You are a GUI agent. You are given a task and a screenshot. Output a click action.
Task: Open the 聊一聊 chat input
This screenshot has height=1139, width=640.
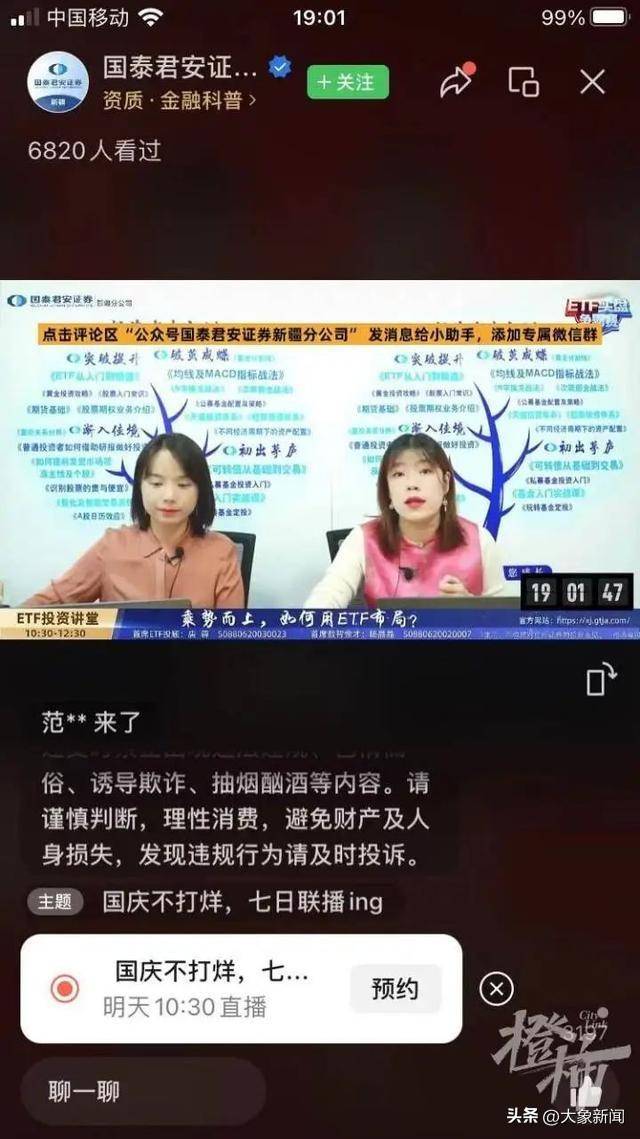(x=140, y=1092)
